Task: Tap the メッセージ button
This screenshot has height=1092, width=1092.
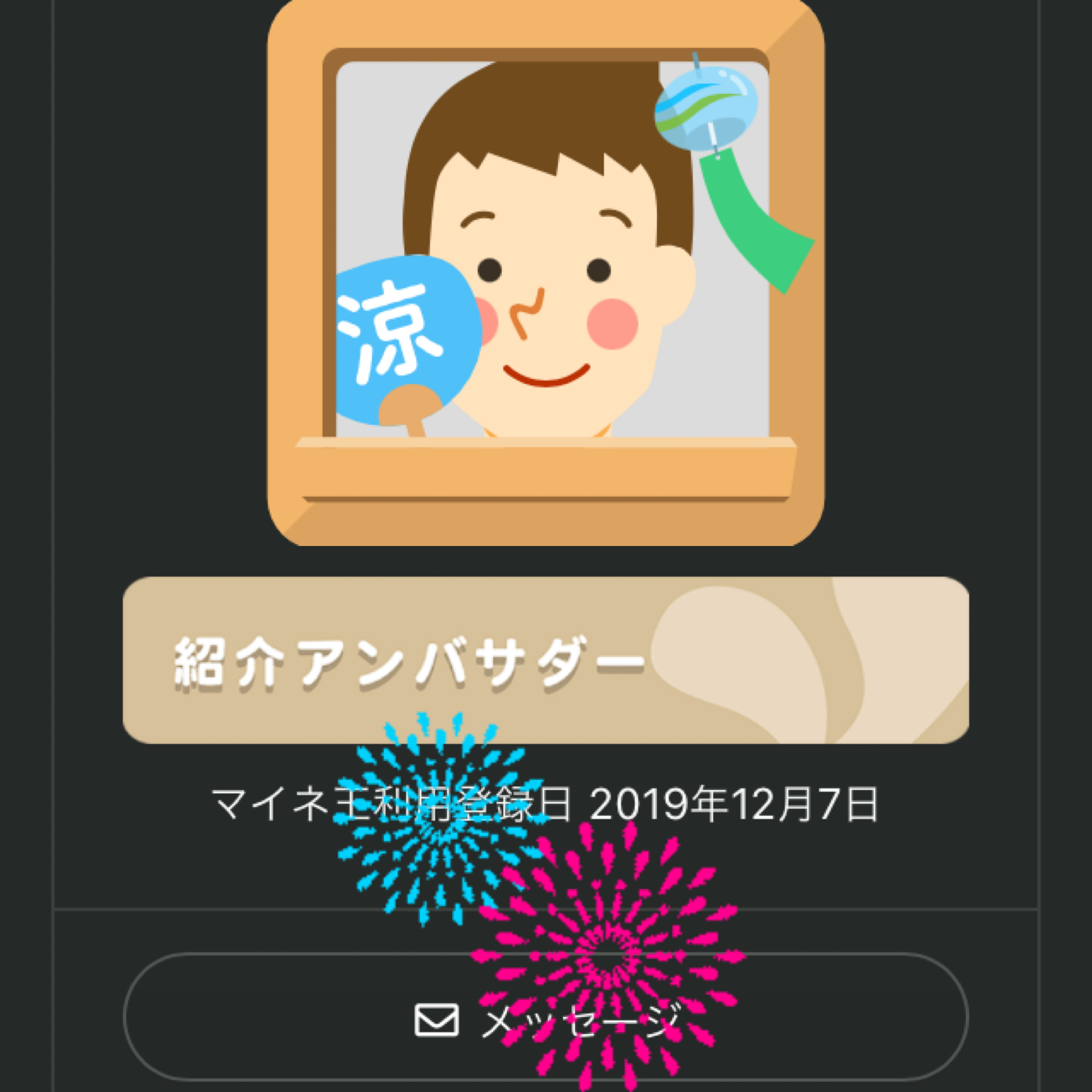Action: point(546,1018)
